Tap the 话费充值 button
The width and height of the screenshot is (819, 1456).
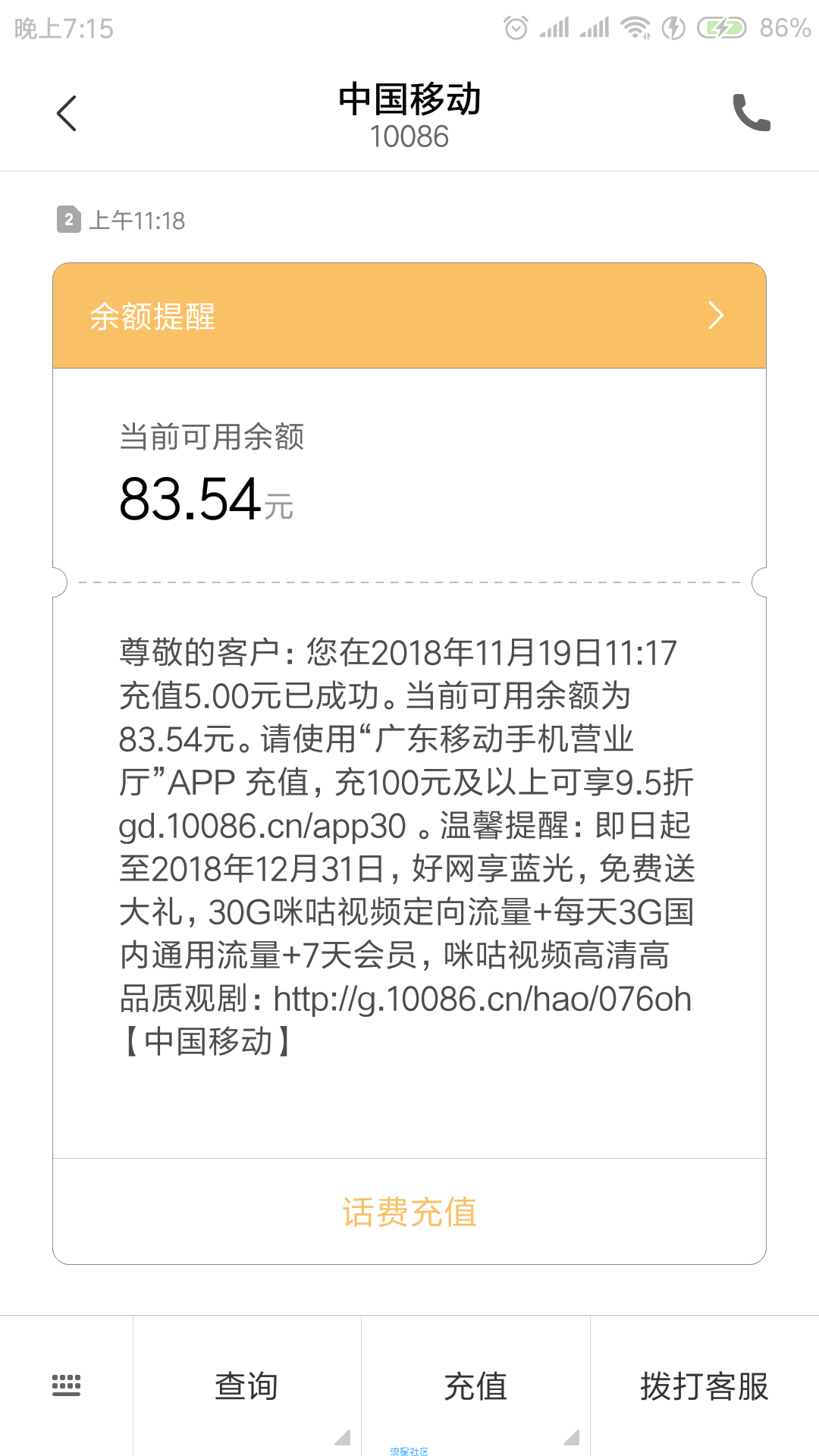409,1212
